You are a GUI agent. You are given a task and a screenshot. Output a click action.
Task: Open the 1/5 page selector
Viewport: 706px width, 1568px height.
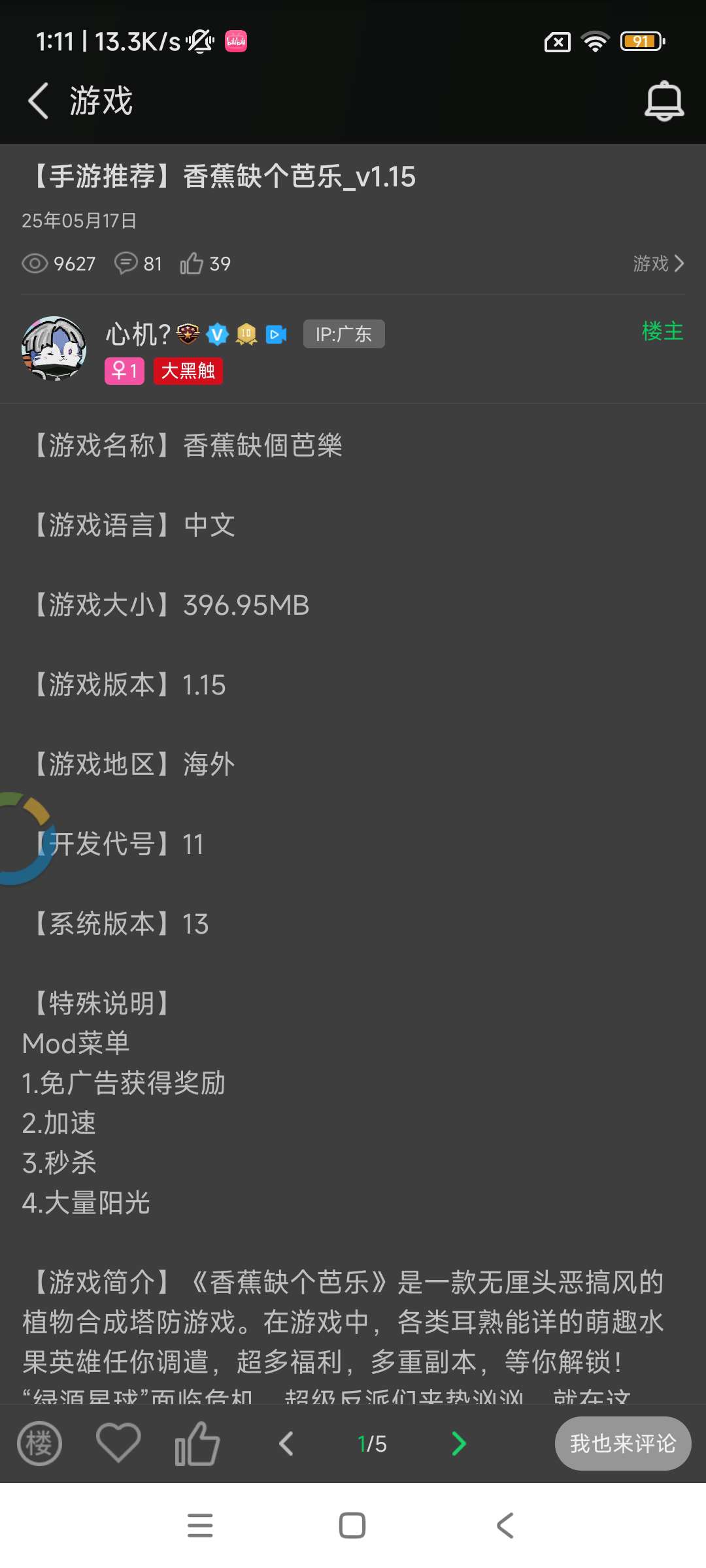pyautogui.click(x=373, y=1443)
